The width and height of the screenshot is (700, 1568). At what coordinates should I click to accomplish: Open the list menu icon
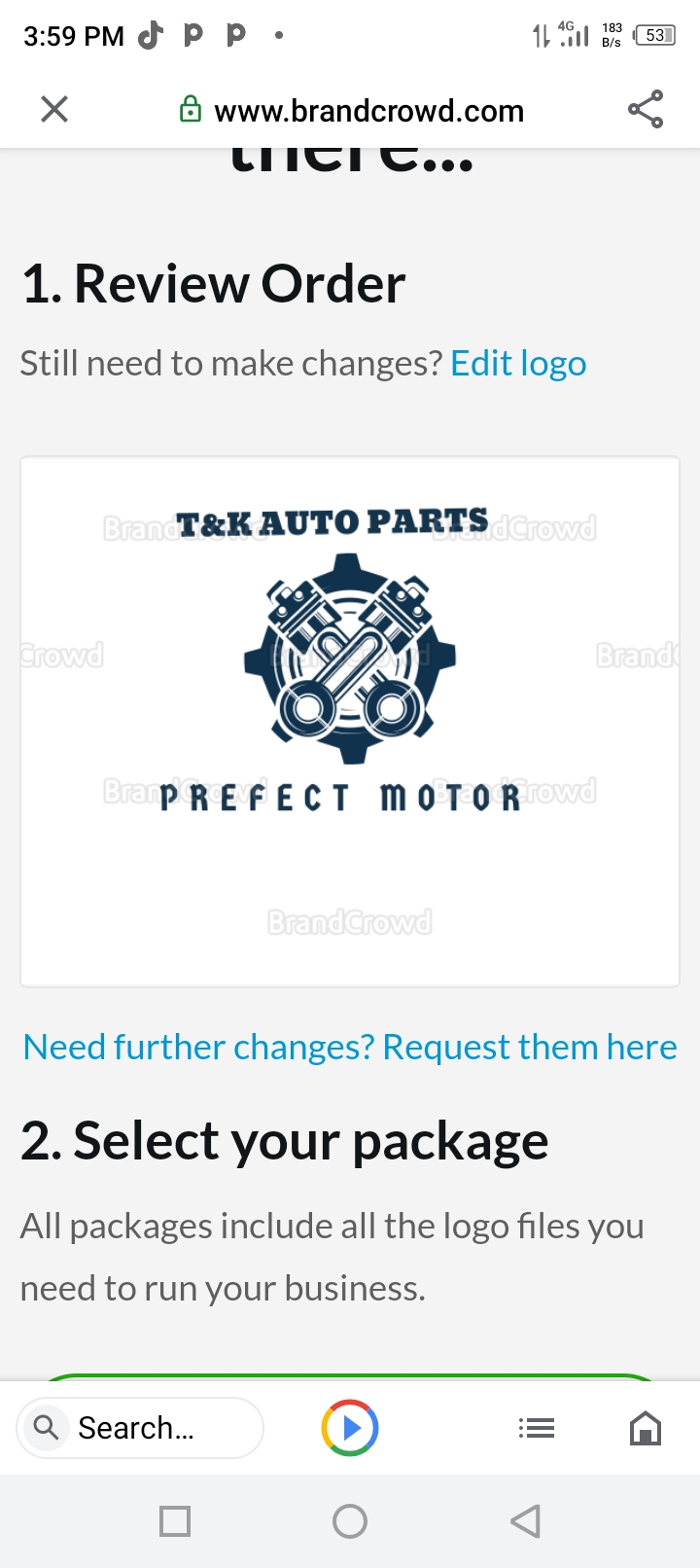[x=537, y=1428]
